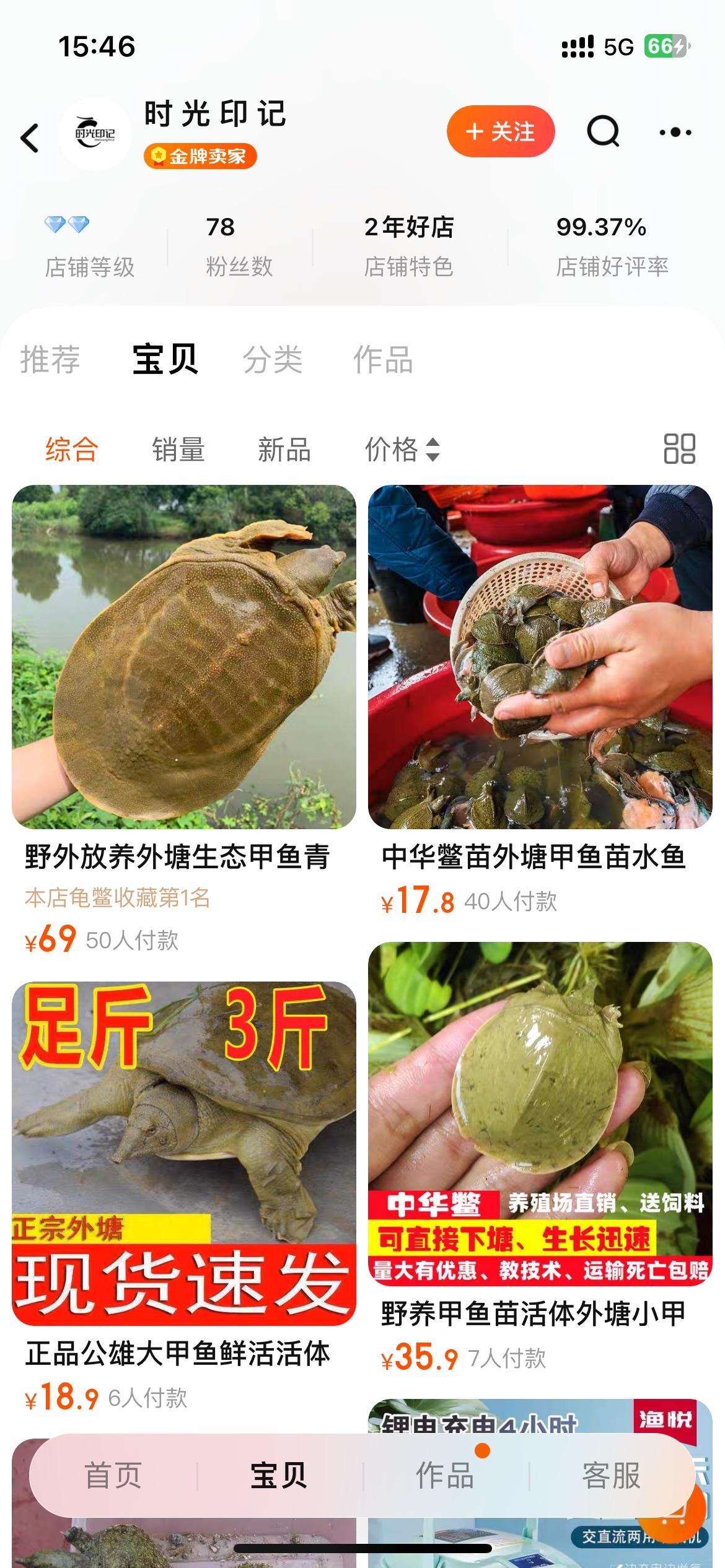Sort products by 销量

(178, 450)
